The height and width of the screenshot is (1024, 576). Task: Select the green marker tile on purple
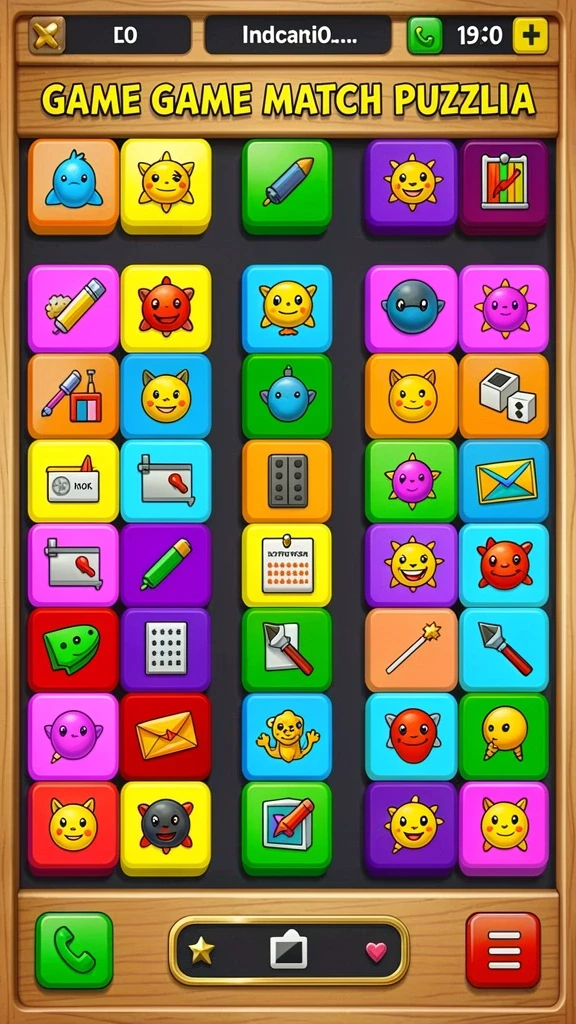[x=166, y=565]
